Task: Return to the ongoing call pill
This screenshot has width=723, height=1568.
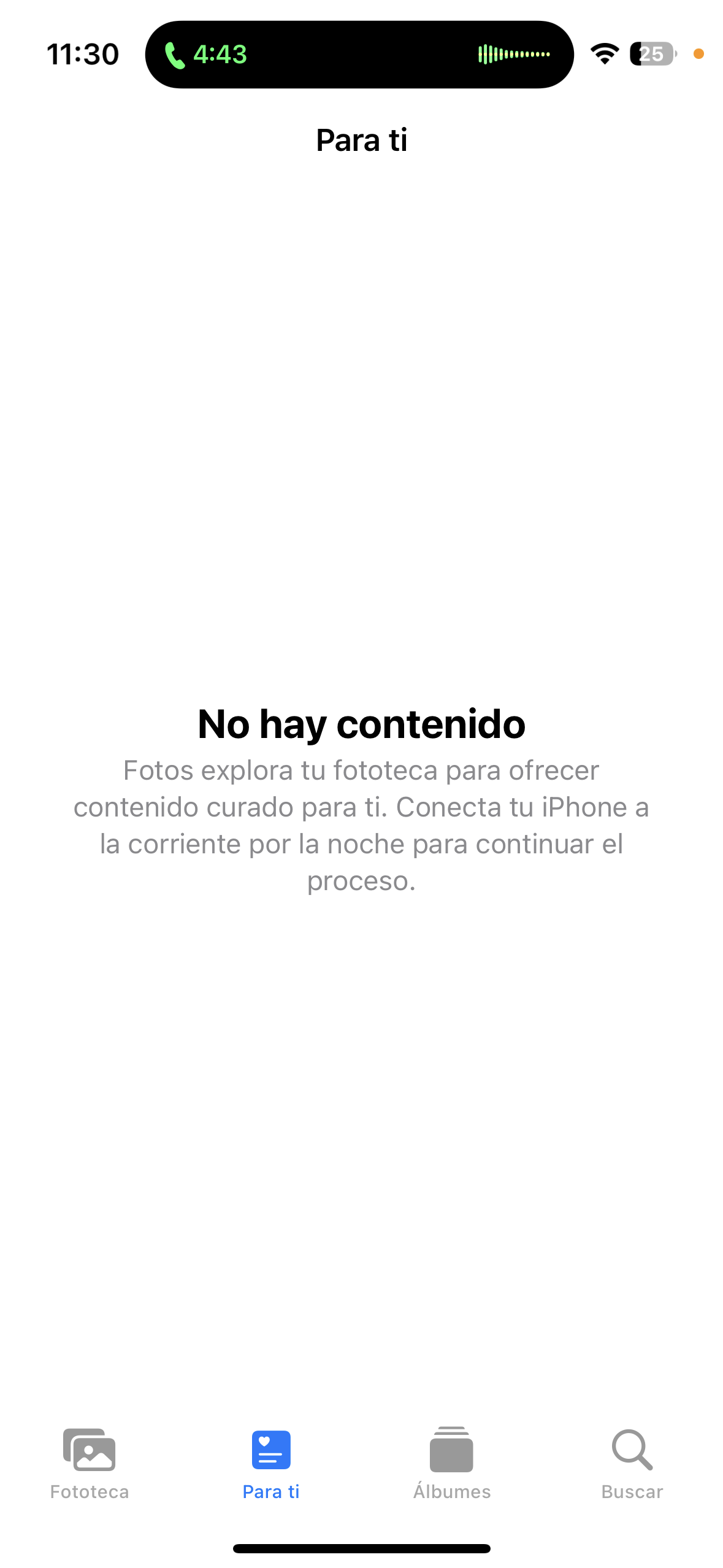Action: (359, 55)
